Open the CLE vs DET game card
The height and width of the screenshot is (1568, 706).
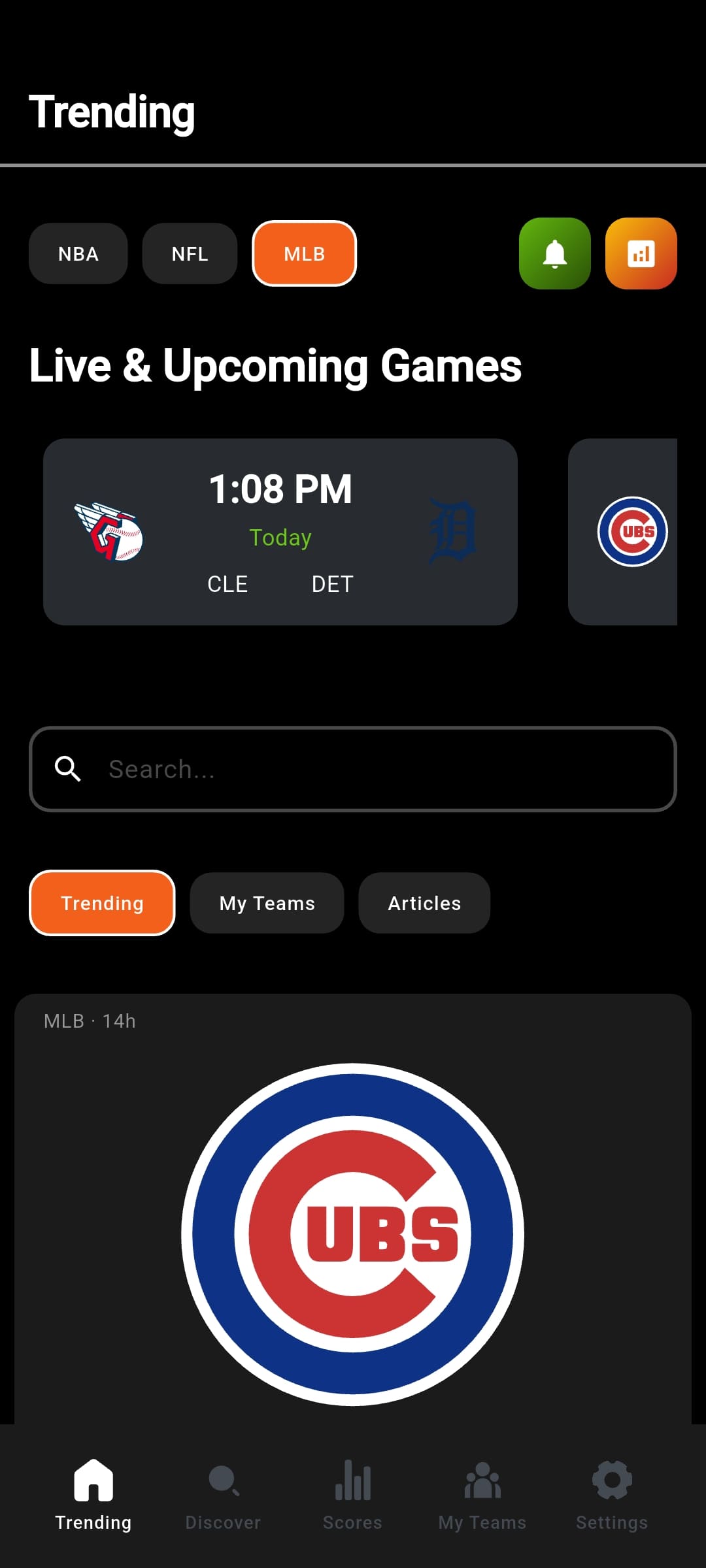pos(280,532)
